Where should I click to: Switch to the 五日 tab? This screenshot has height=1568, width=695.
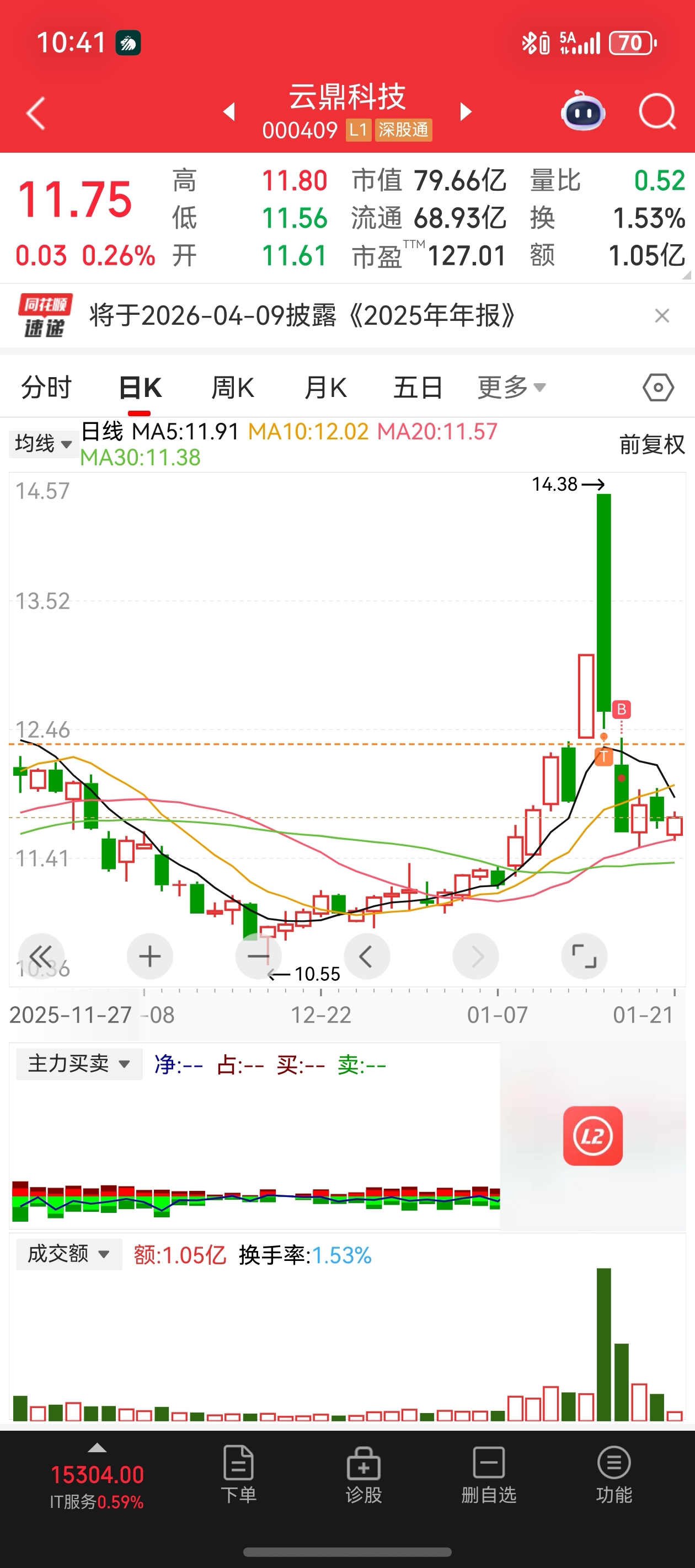(x=418, y=388)
